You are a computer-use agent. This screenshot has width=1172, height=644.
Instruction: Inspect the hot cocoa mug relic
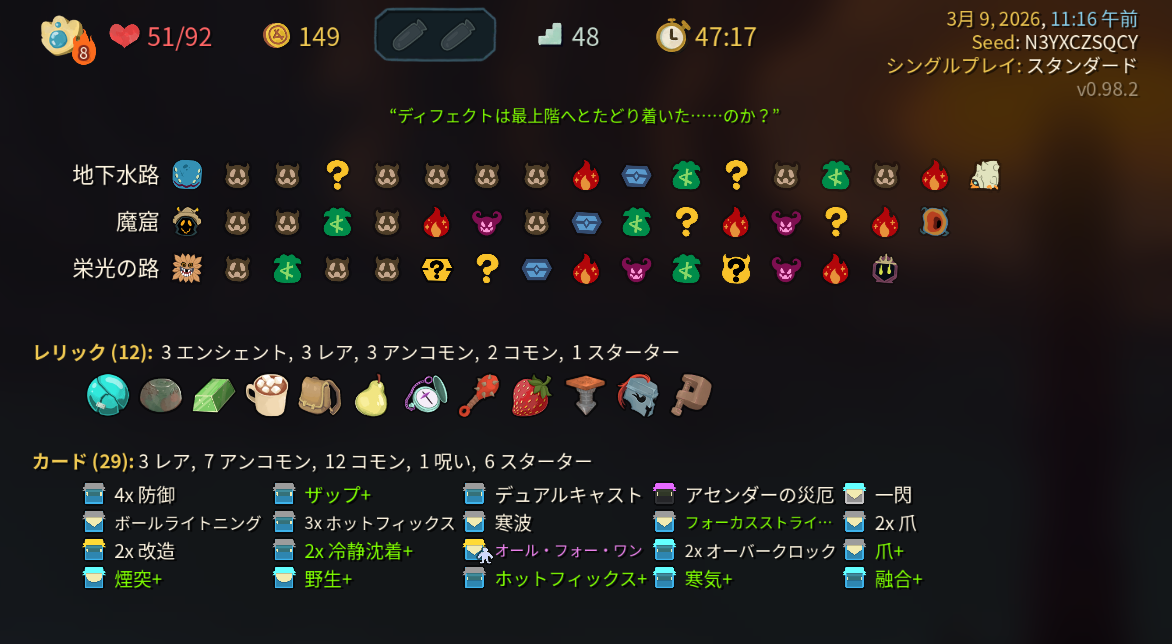[265, 395]
